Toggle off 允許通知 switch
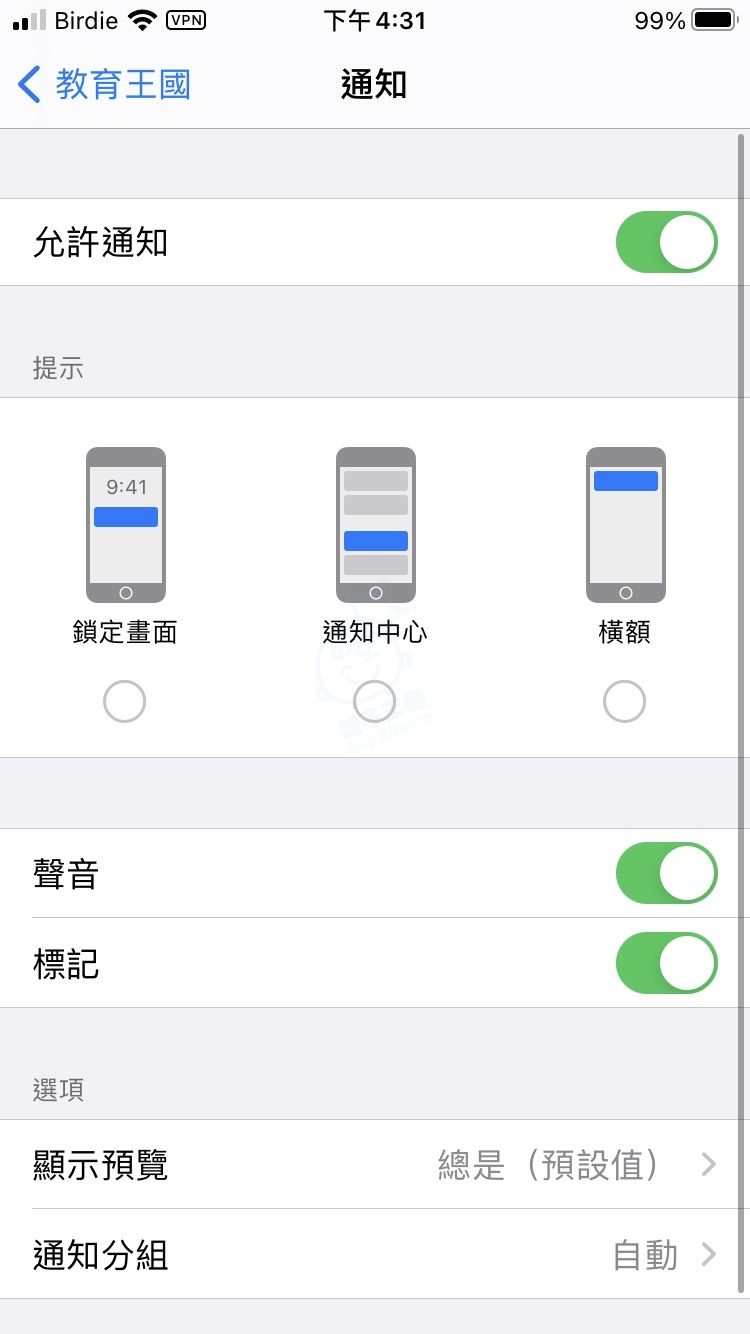This screenshot has width=750, height=1334. (666, 242)
